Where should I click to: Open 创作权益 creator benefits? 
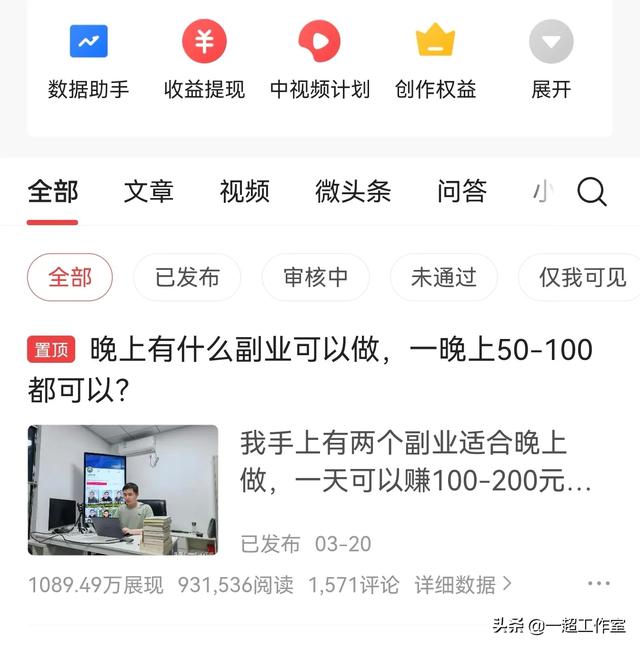pyautogui.click(x=435, y=60)
